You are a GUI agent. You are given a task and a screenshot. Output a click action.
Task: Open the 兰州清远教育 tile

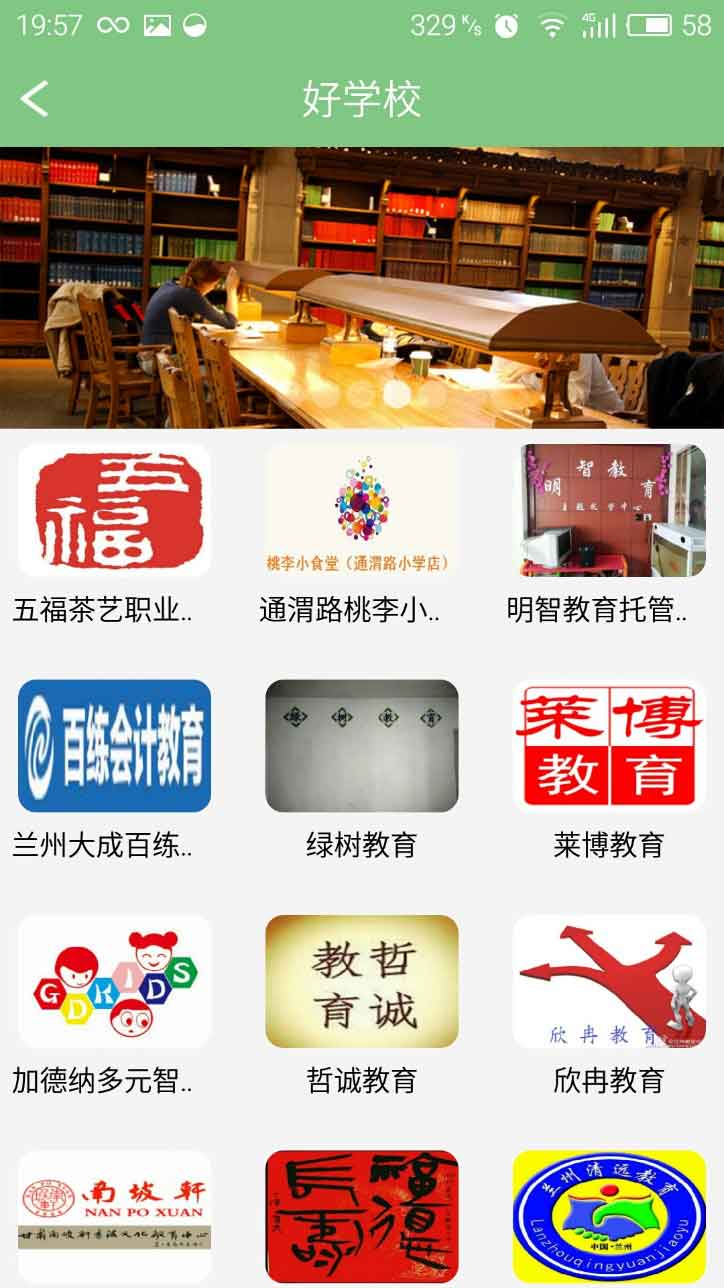[x=609, y=1216]
